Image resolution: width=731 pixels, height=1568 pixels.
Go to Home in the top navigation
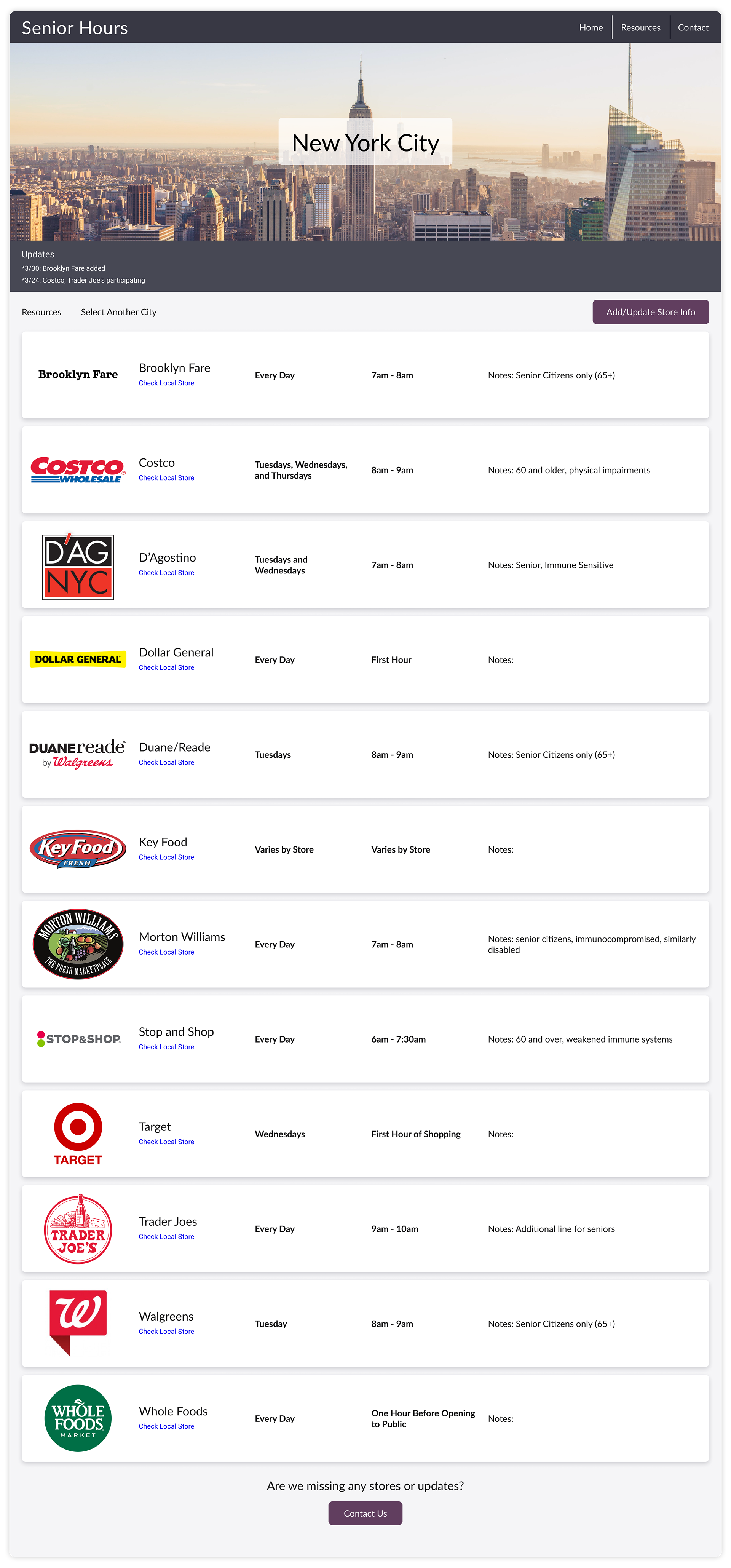(591, 27)
